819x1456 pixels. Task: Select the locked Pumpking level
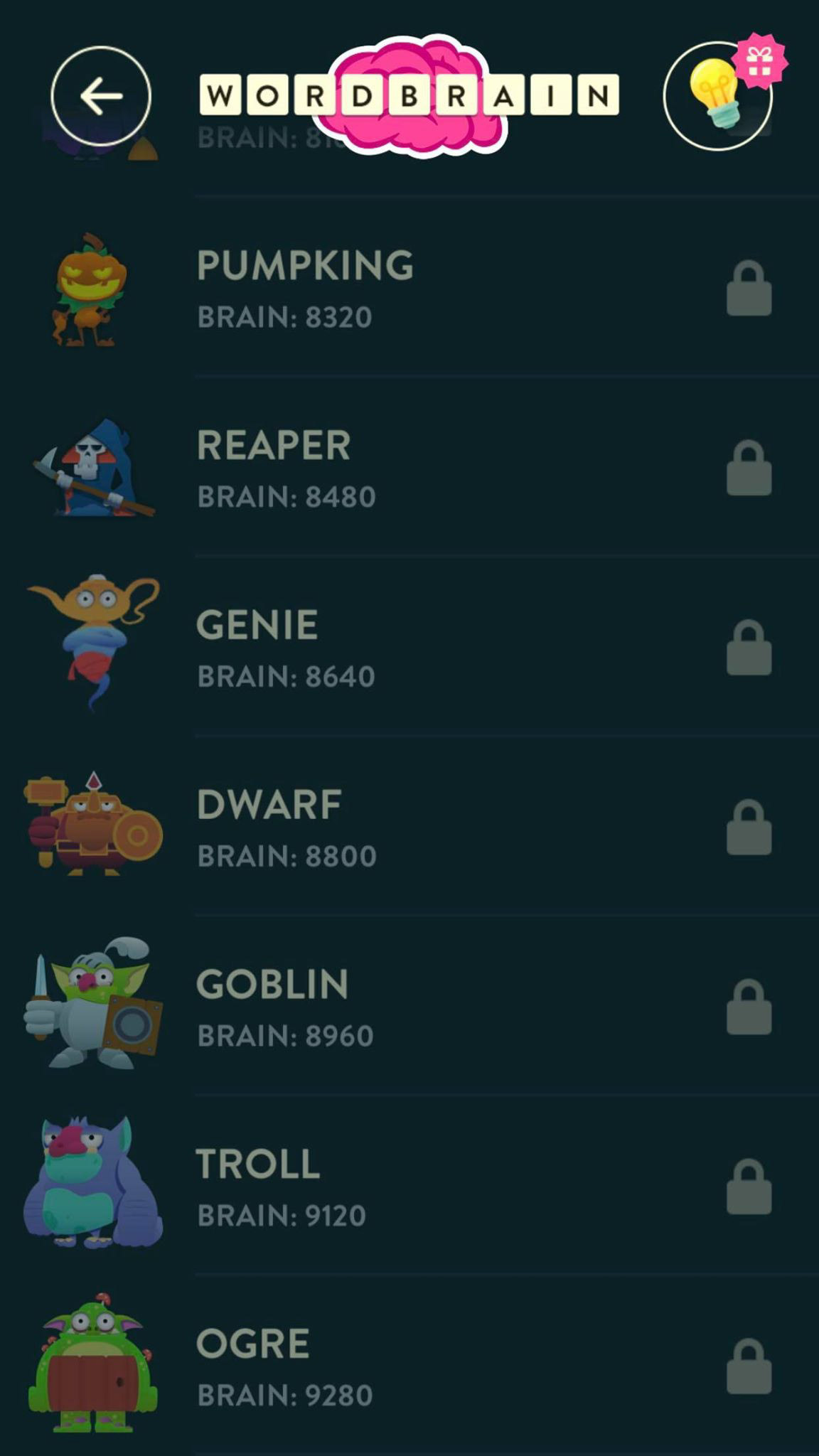[409, 289]
